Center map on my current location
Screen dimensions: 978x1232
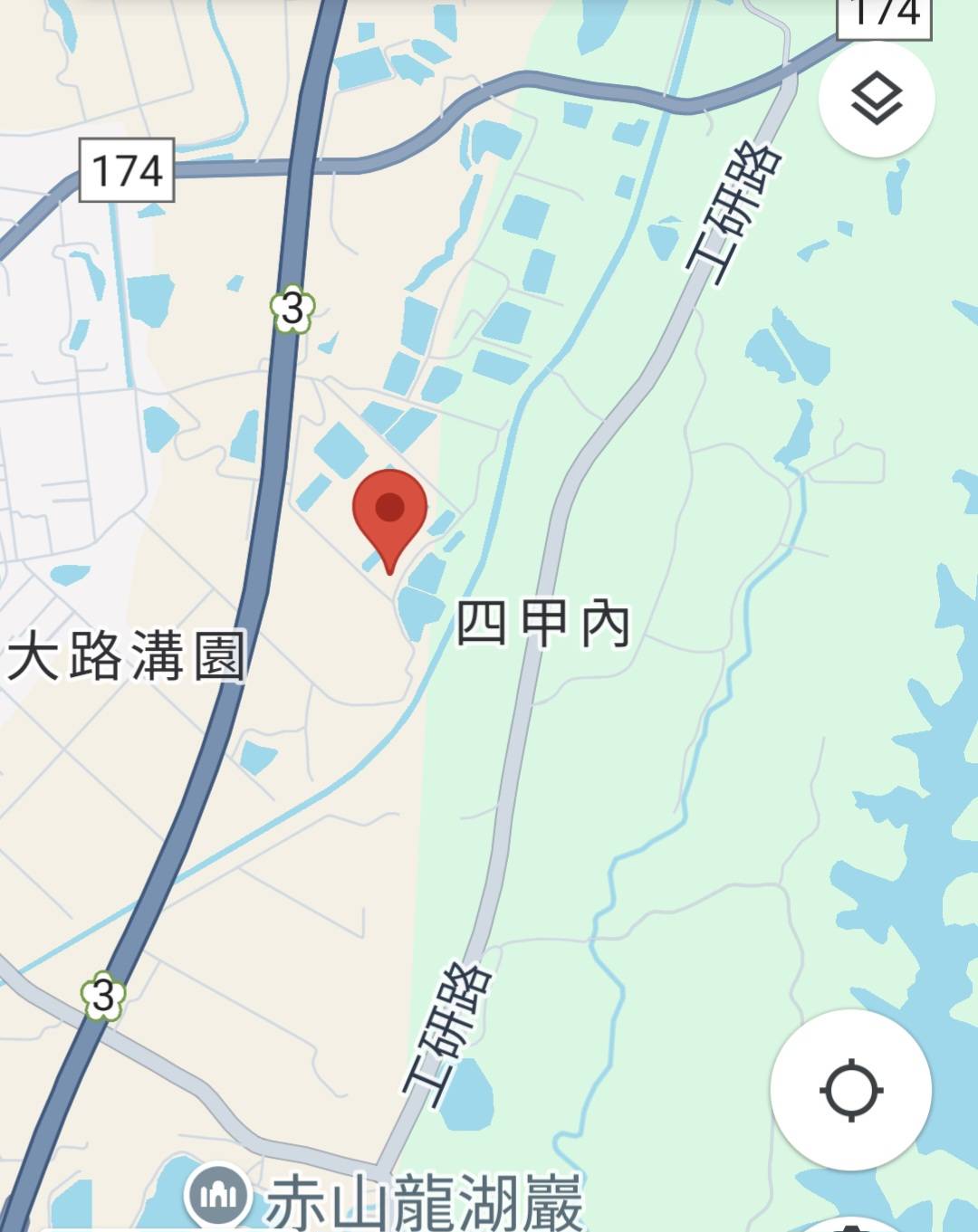[x=850, y=1089]
